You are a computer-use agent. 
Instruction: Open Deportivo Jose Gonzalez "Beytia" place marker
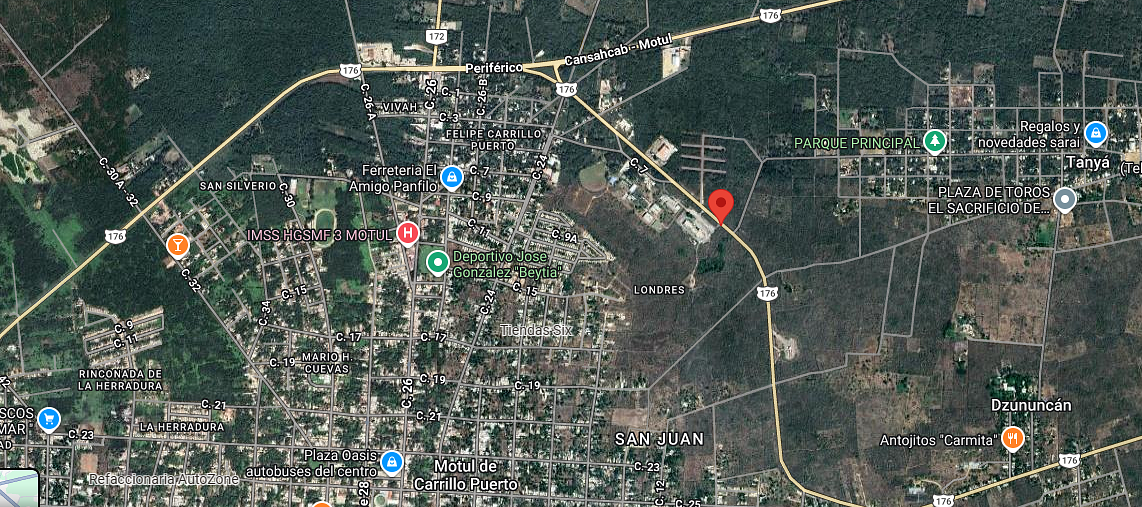(x=437, y=262)
